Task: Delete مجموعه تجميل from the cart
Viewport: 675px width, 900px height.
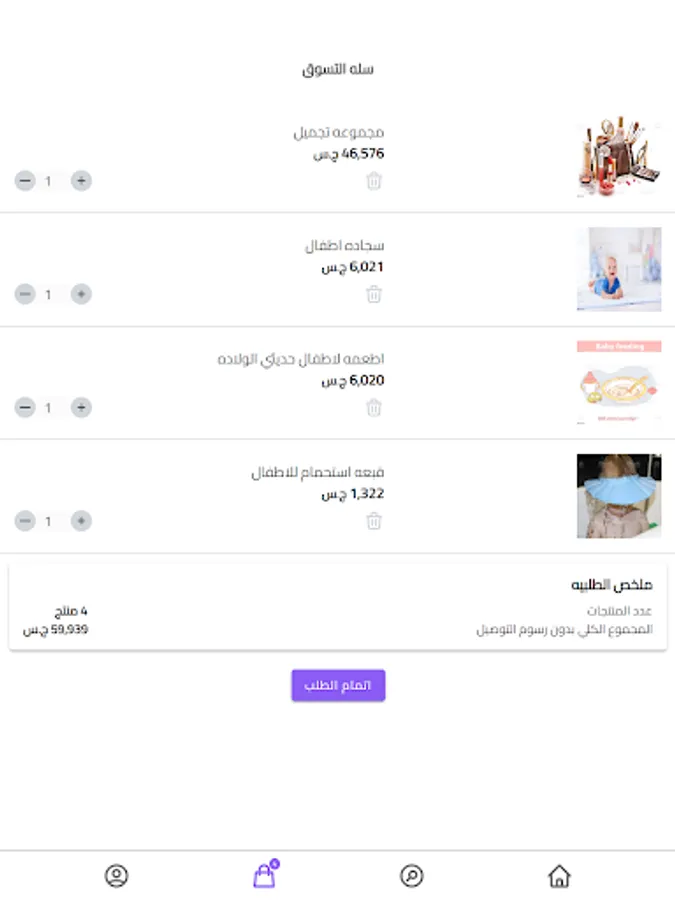Action: pyautogui.click(x=374, y=181)
